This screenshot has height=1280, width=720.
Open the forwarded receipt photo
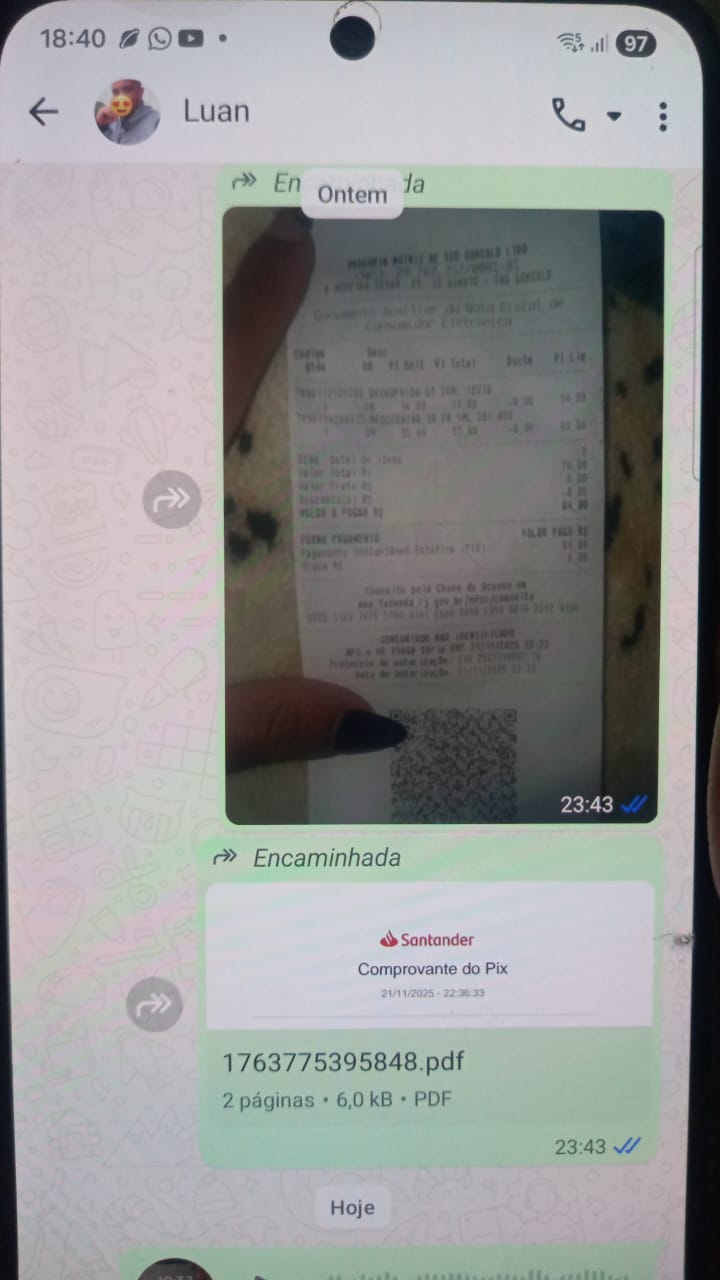click(442, 515)
